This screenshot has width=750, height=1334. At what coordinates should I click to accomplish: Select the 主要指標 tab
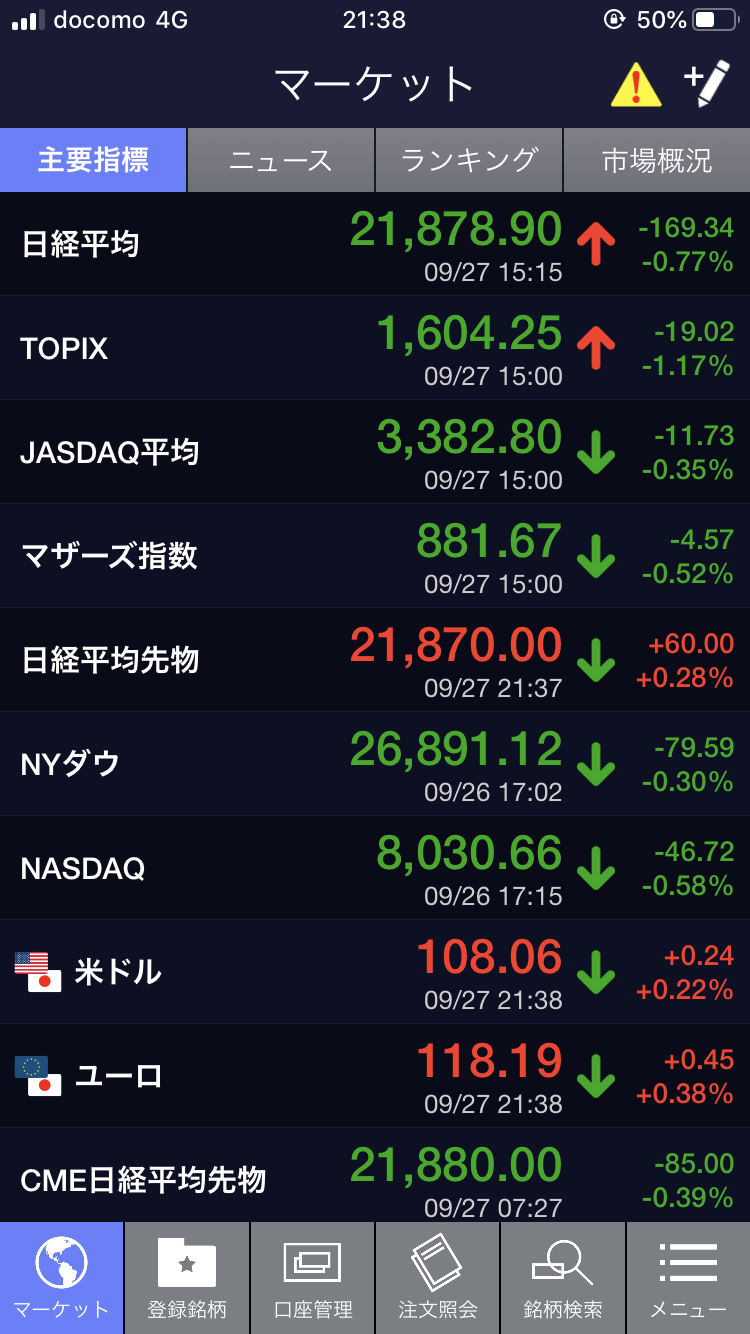click(93, 160)
